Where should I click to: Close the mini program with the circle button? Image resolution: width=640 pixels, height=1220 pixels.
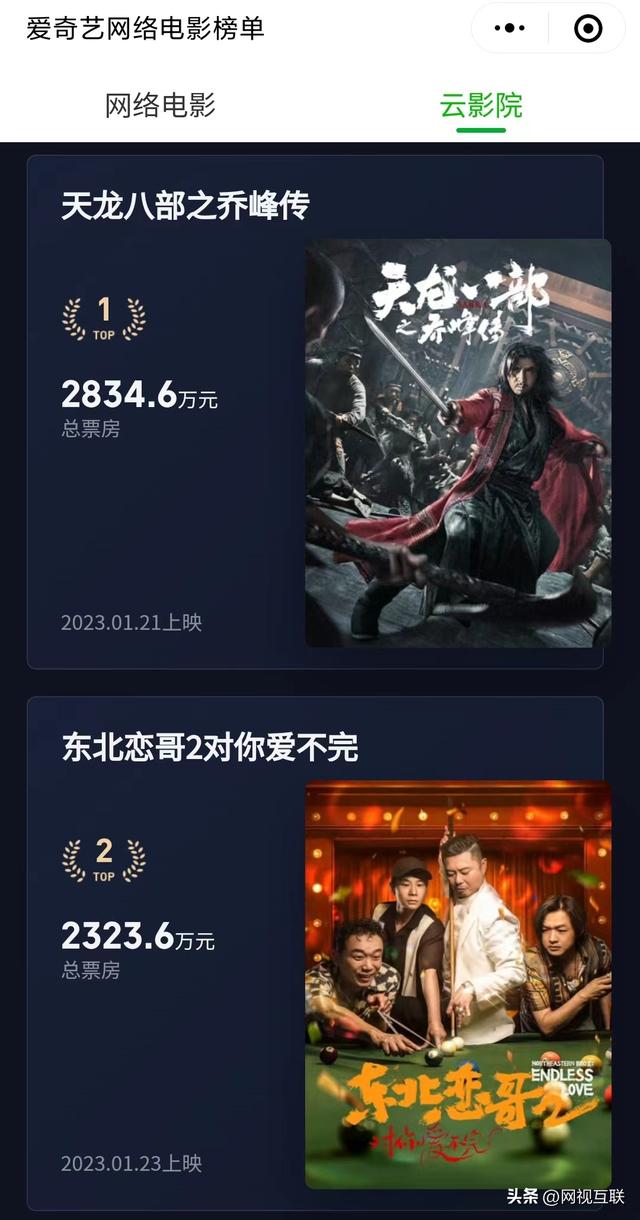tap(589, 29)
